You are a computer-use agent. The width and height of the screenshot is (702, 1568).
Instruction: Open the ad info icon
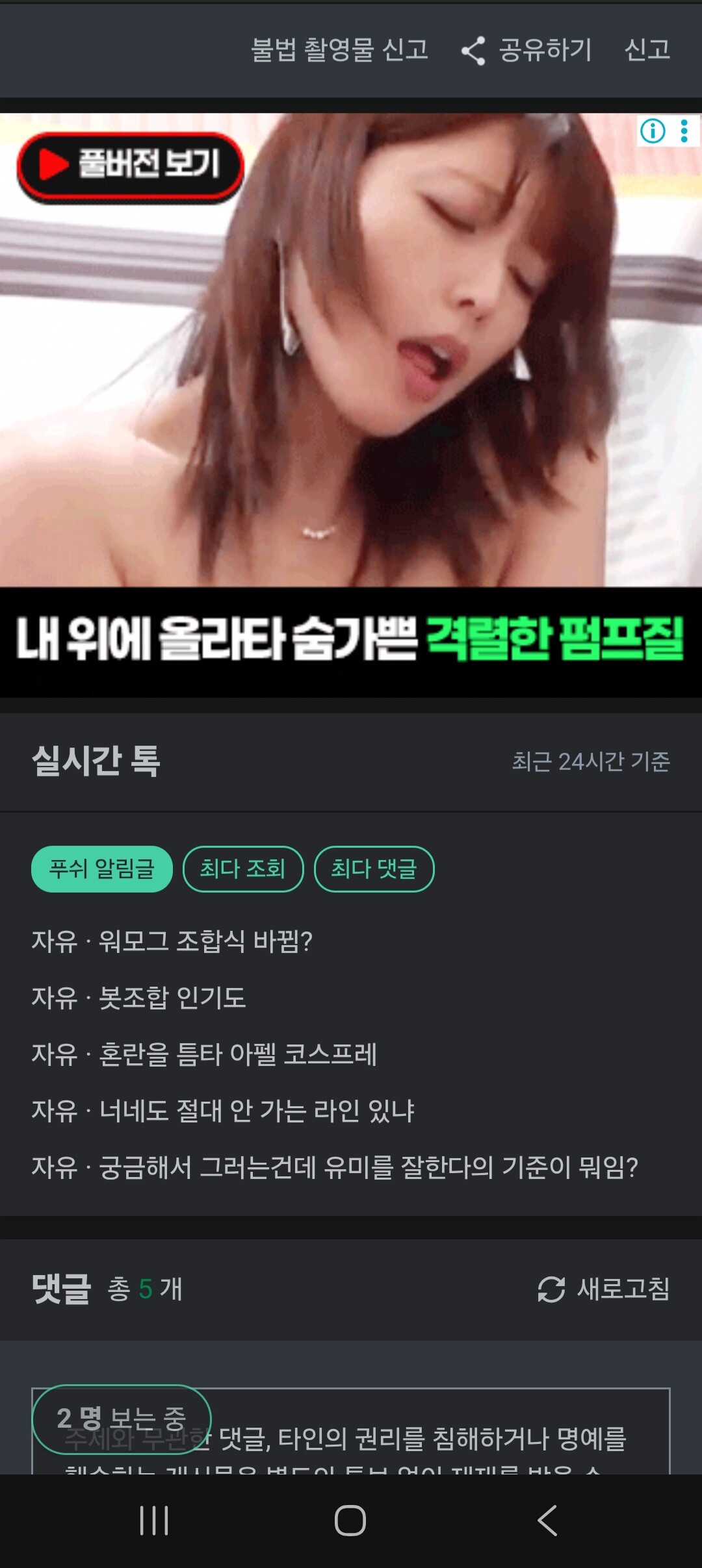(653, 131)
